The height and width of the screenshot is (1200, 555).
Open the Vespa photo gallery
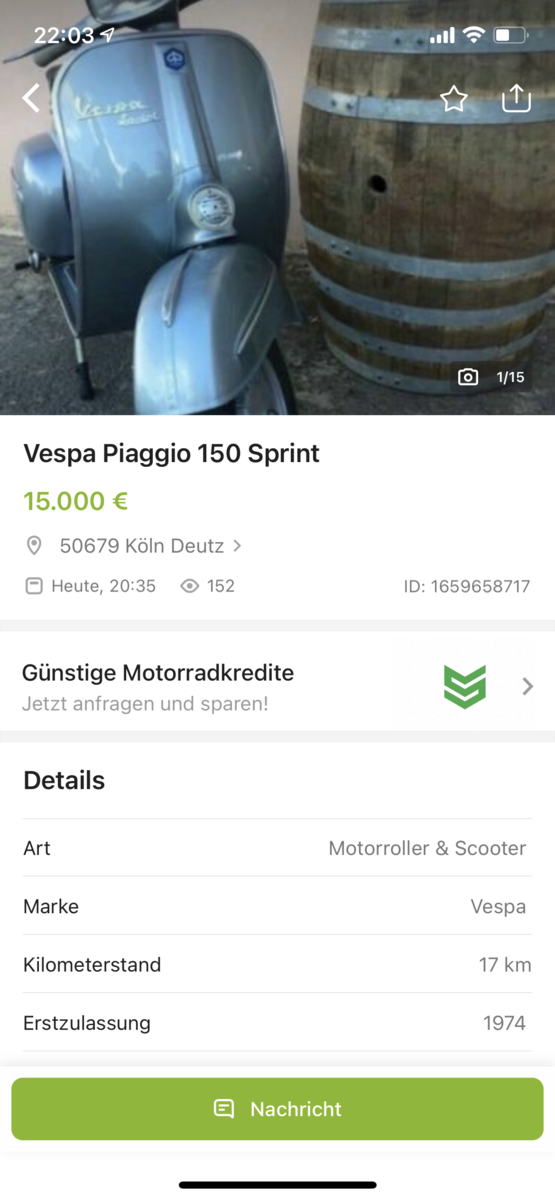pos(277,208)
